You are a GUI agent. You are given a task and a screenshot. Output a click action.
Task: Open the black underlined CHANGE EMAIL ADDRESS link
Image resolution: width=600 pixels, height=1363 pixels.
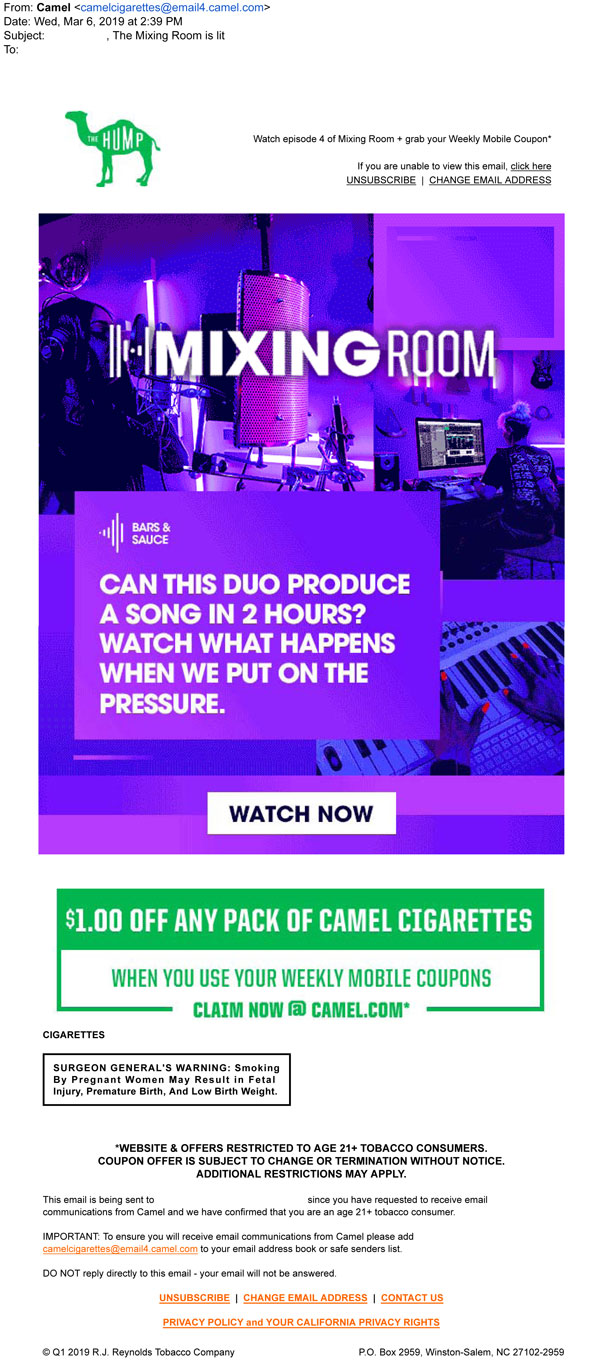click(490, 180)
